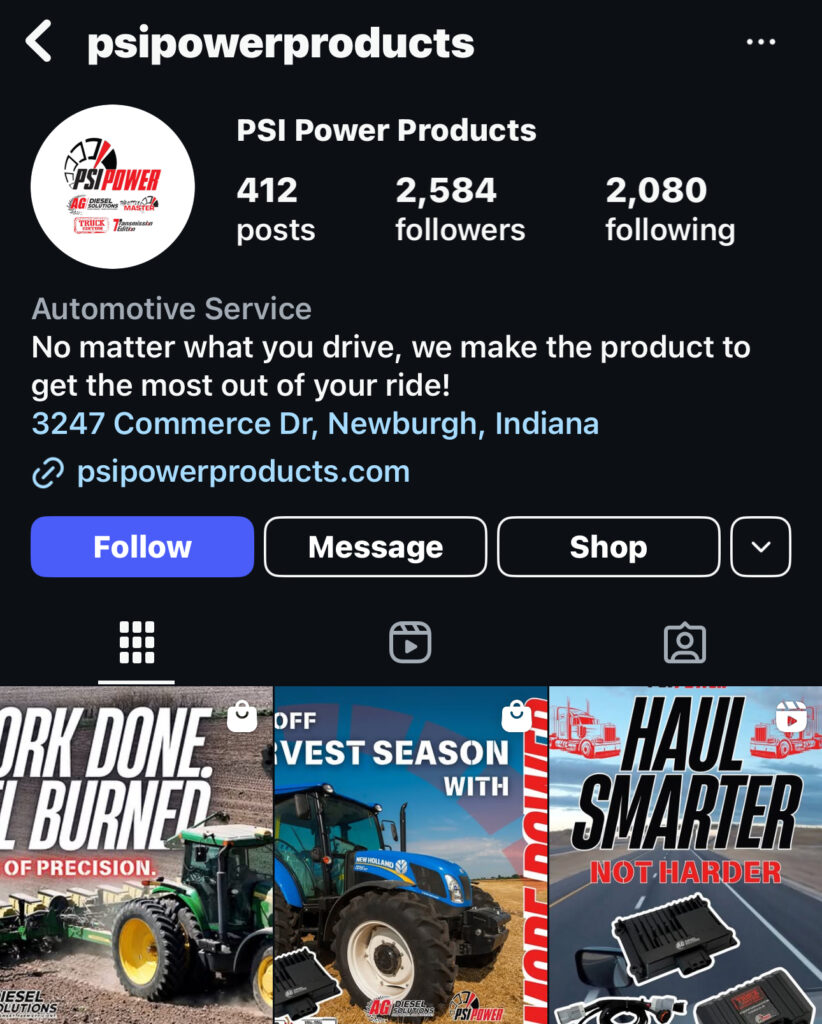Open the Haul Smarter reel
The image size is (822, 1024).
[686, 855]
